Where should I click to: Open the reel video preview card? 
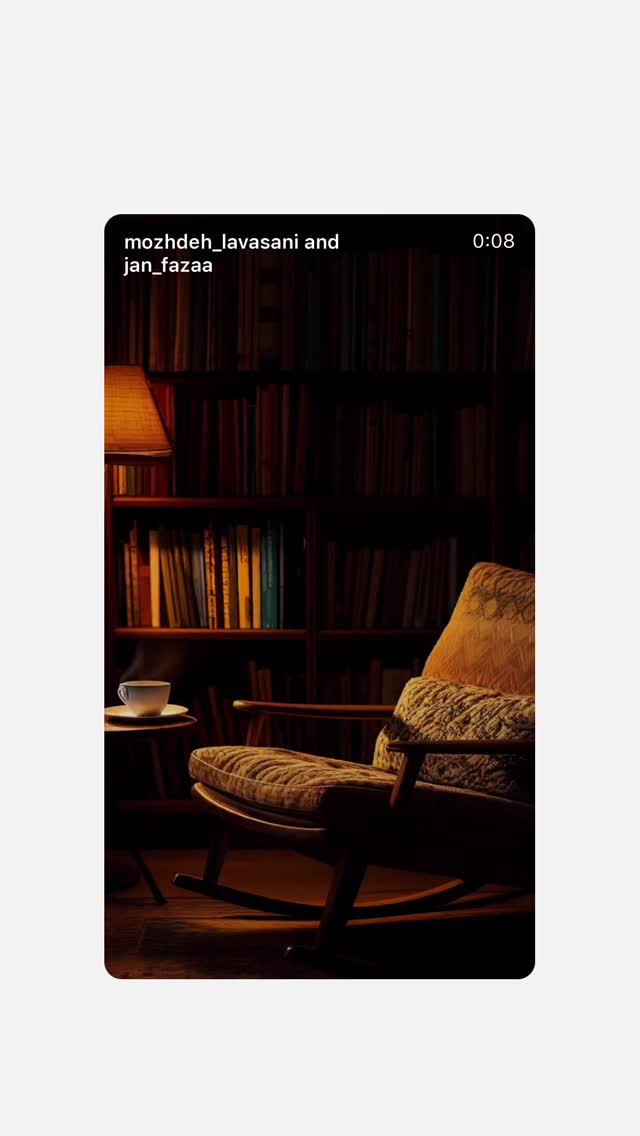(x=320, y=596)
